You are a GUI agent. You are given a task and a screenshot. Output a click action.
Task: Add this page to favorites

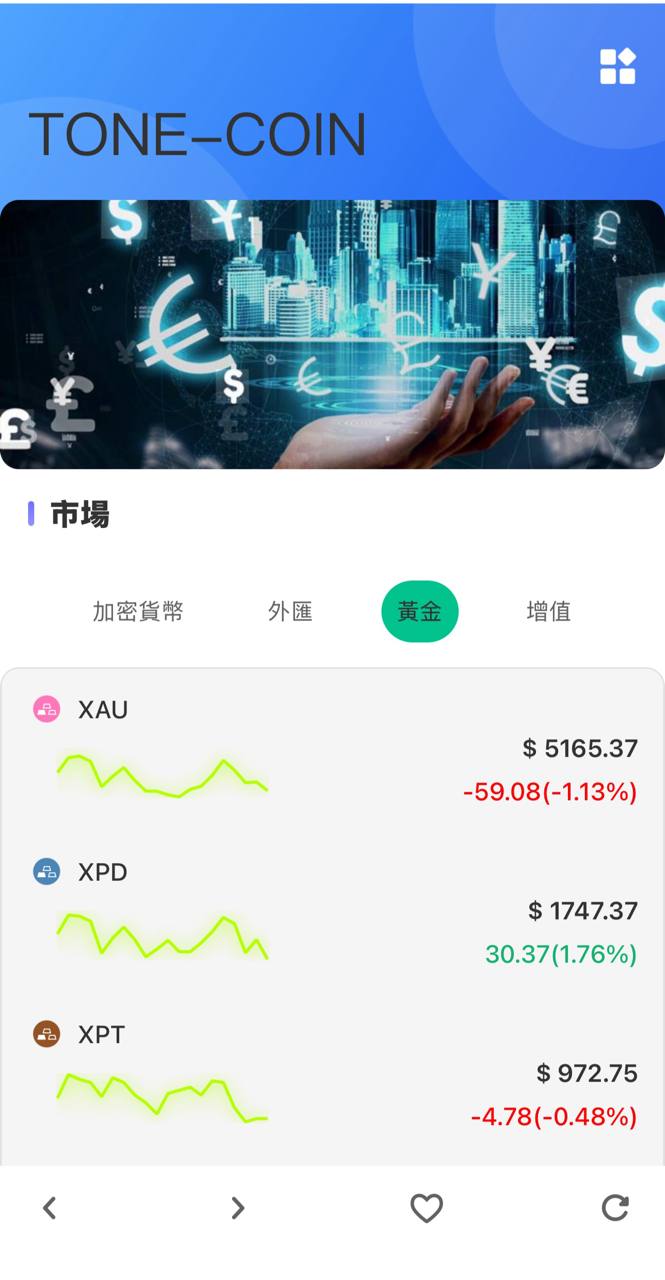click(427, 1208)
